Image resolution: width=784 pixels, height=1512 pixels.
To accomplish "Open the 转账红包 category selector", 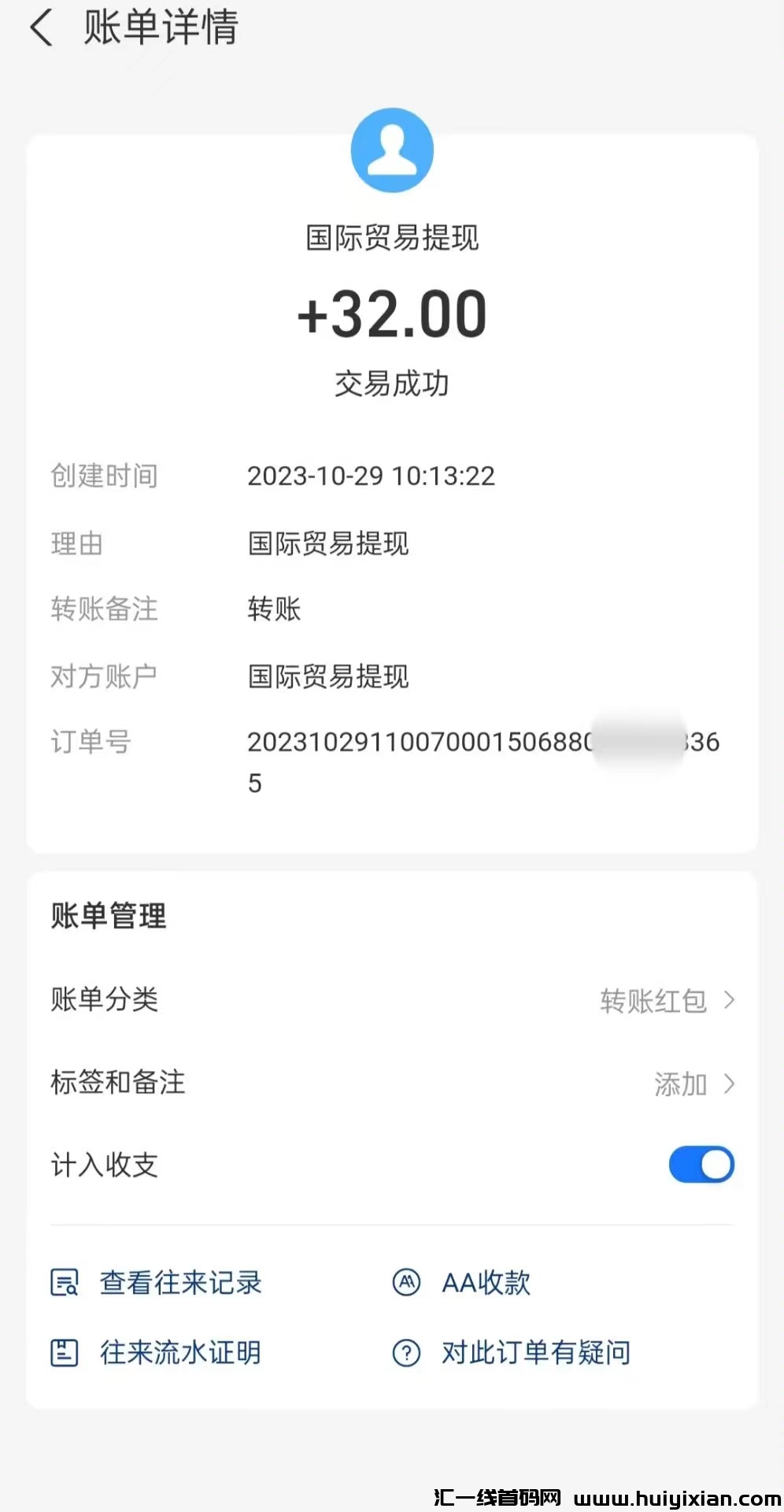I will [x=653, y=1001].
